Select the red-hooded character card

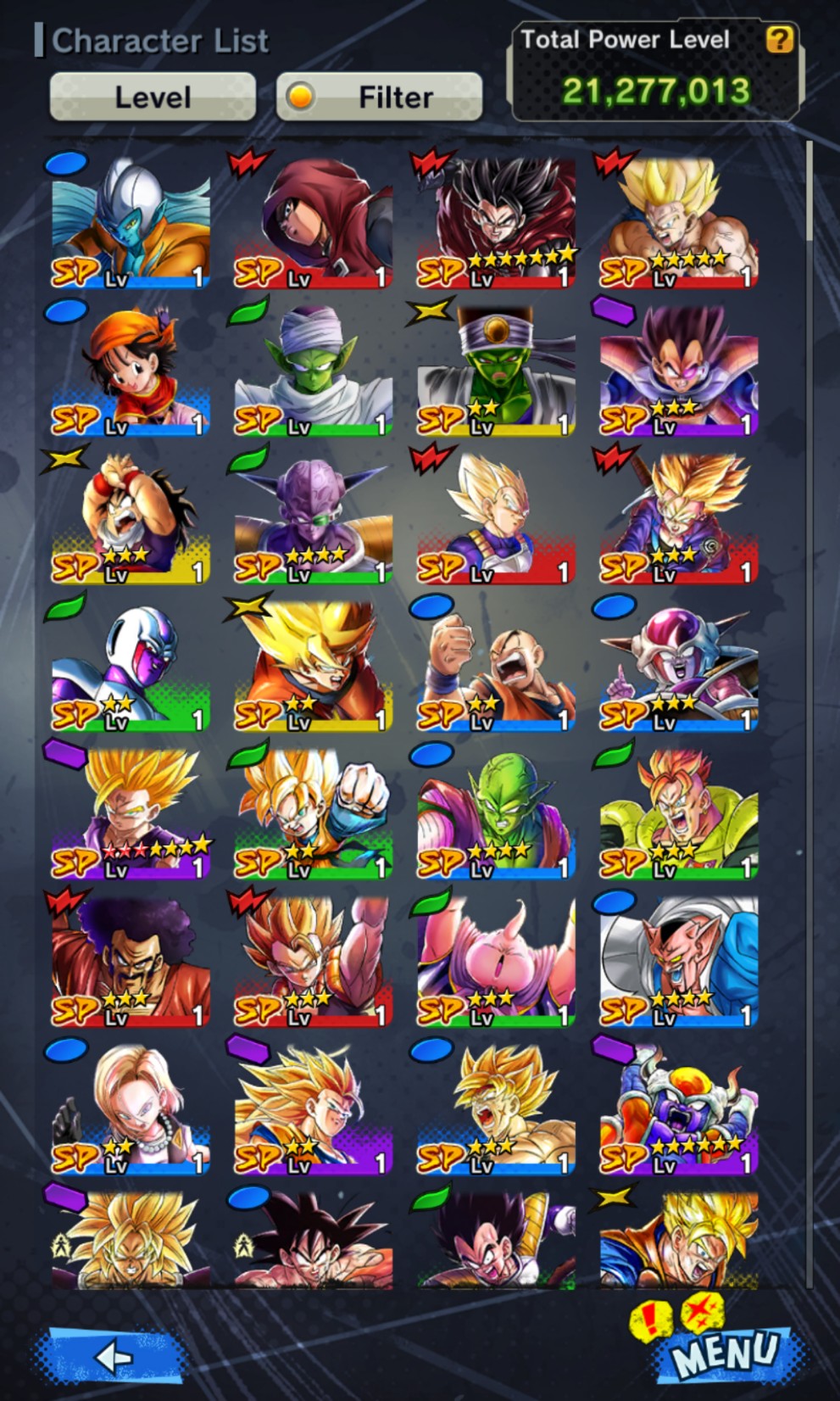(x=314, y=222)
